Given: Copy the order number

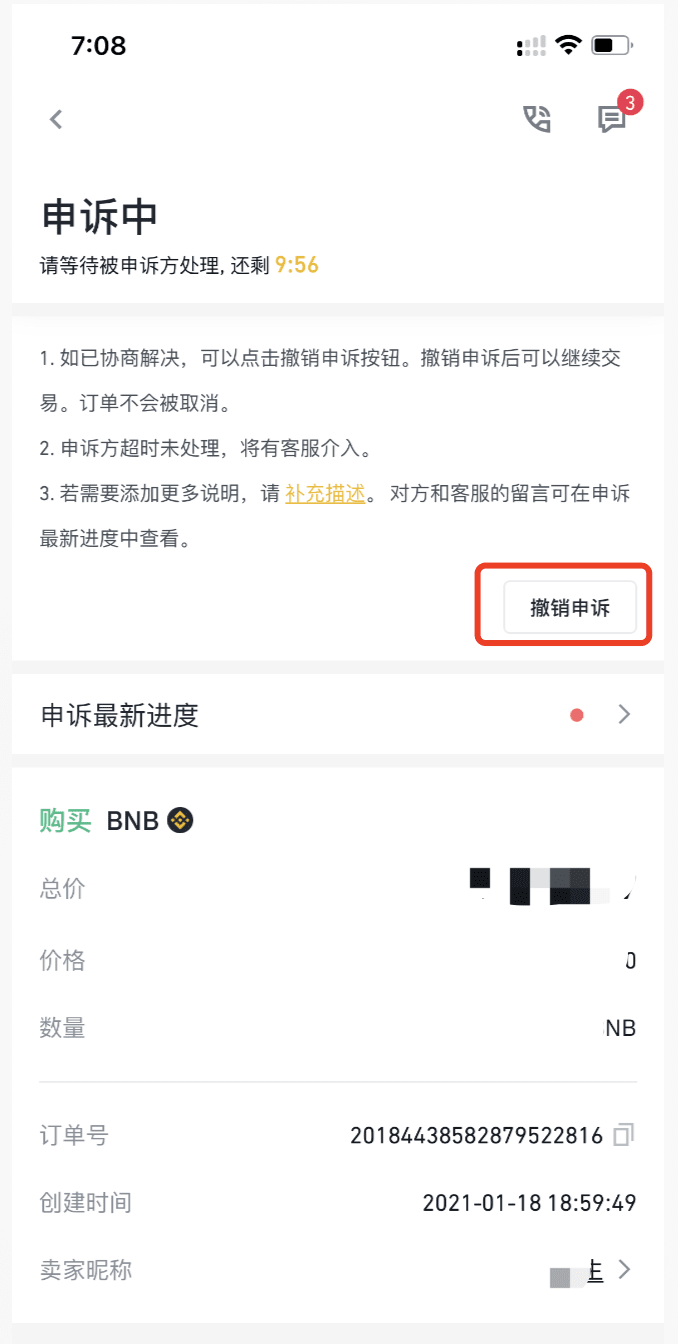Looking at the screenshot, I should 625,1135.
